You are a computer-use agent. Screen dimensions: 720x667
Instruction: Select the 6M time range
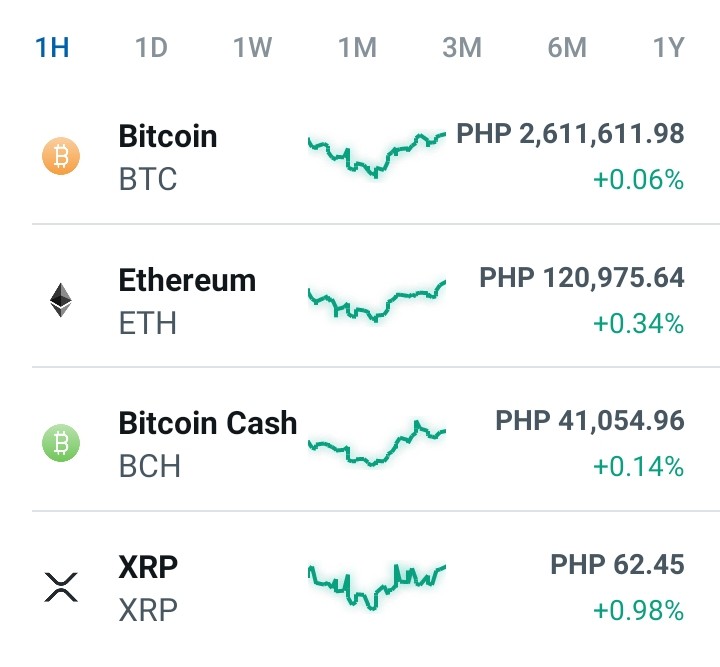[x=567, y=47]
